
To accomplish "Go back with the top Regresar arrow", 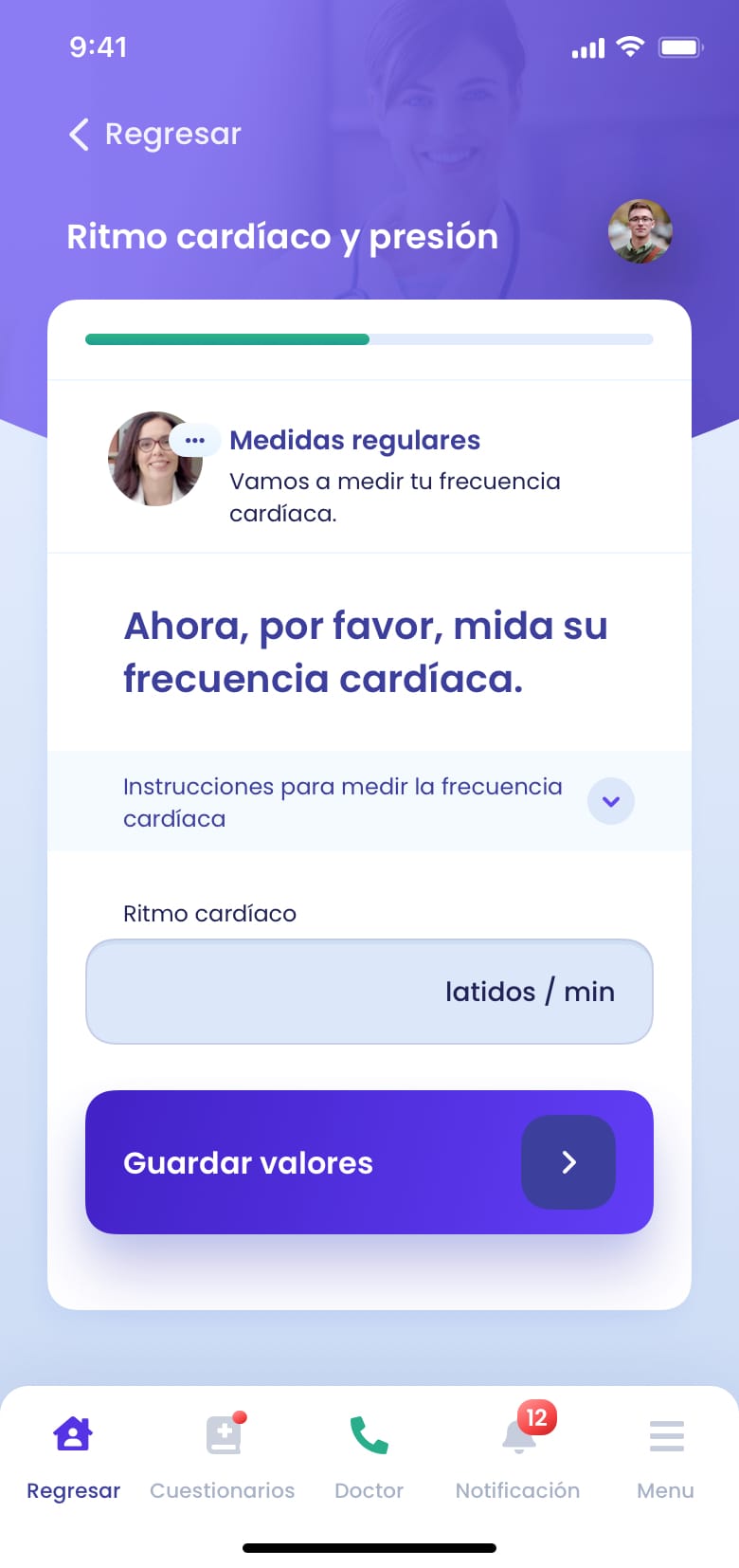I will (154, 135).
